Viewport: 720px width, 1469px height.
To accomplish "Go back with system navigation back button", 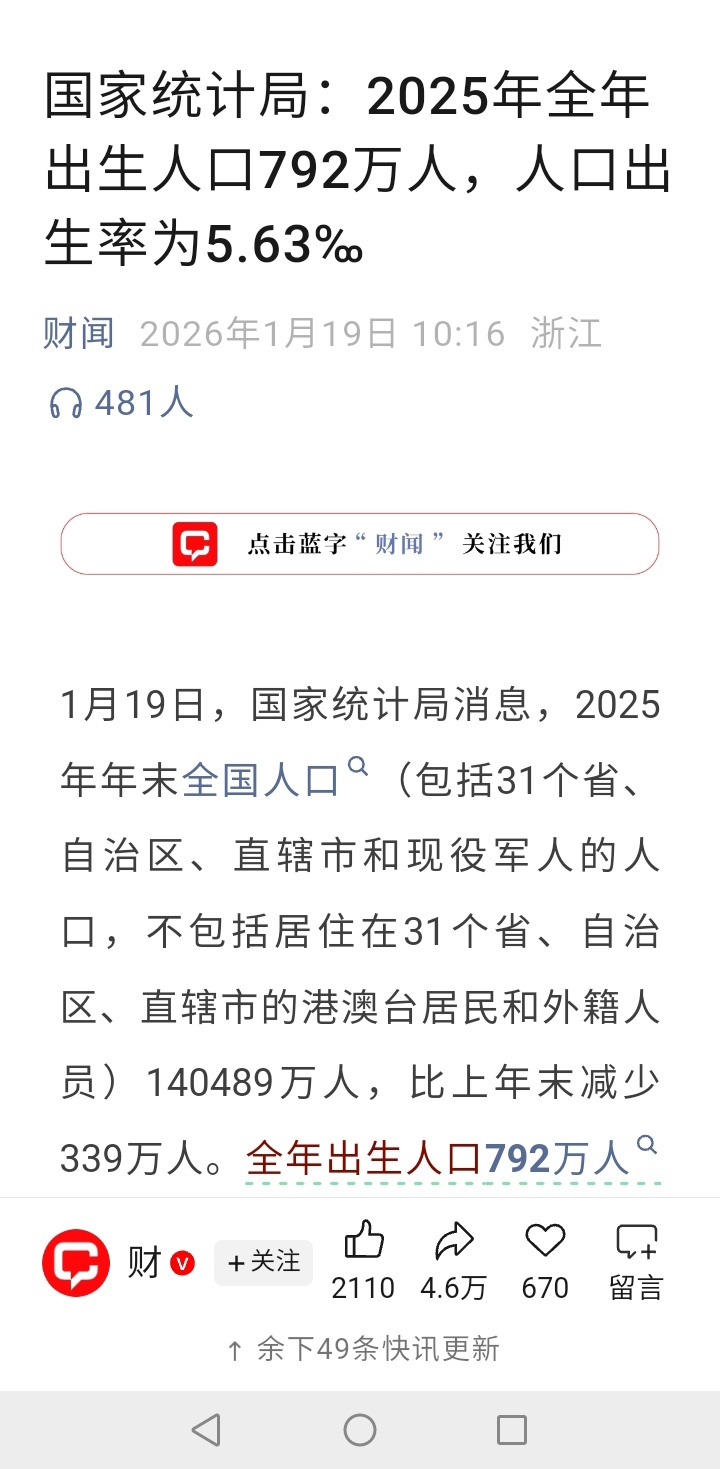I will coord(206,1430).
